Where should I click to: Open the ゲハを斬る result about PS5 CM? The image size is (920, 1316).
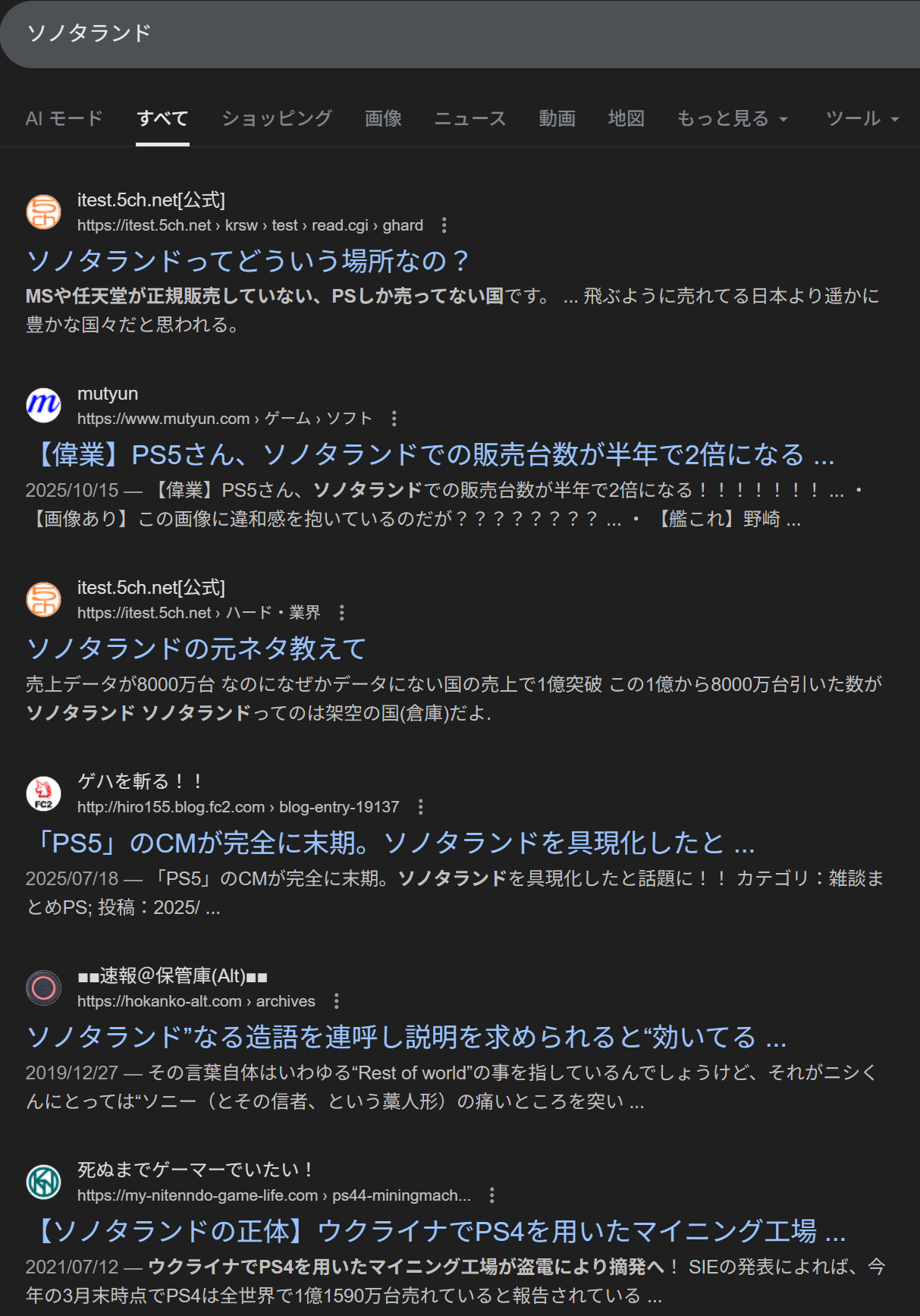click(x=391, y=843)
